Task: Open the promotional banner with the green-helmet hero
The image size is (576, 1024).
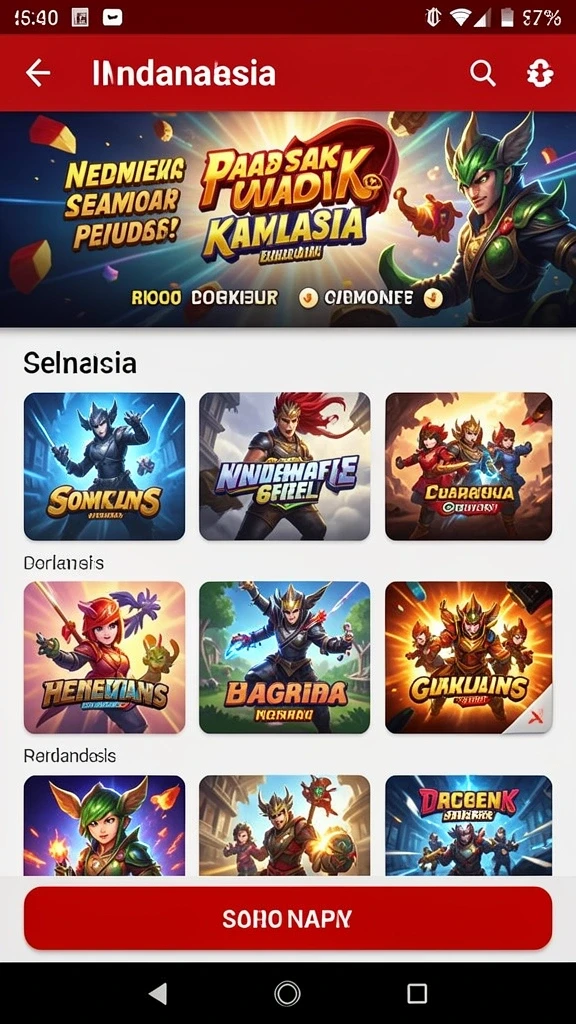Action: (288, 219)
